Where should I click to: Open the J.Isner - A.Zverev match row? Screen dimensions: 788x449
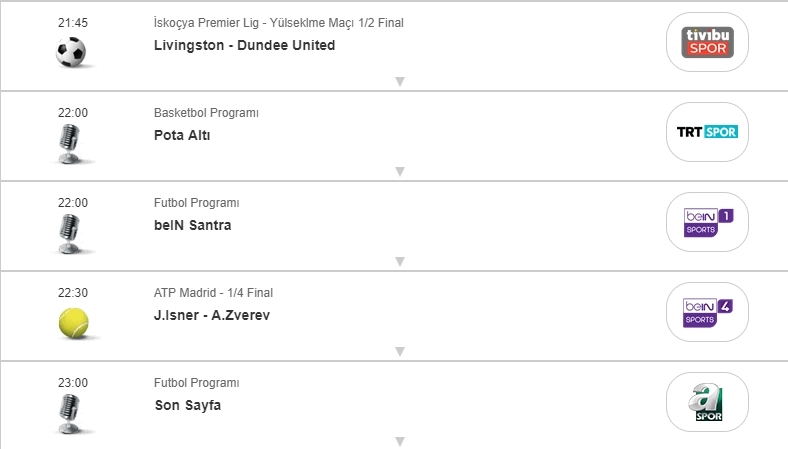tap(212, 315)
